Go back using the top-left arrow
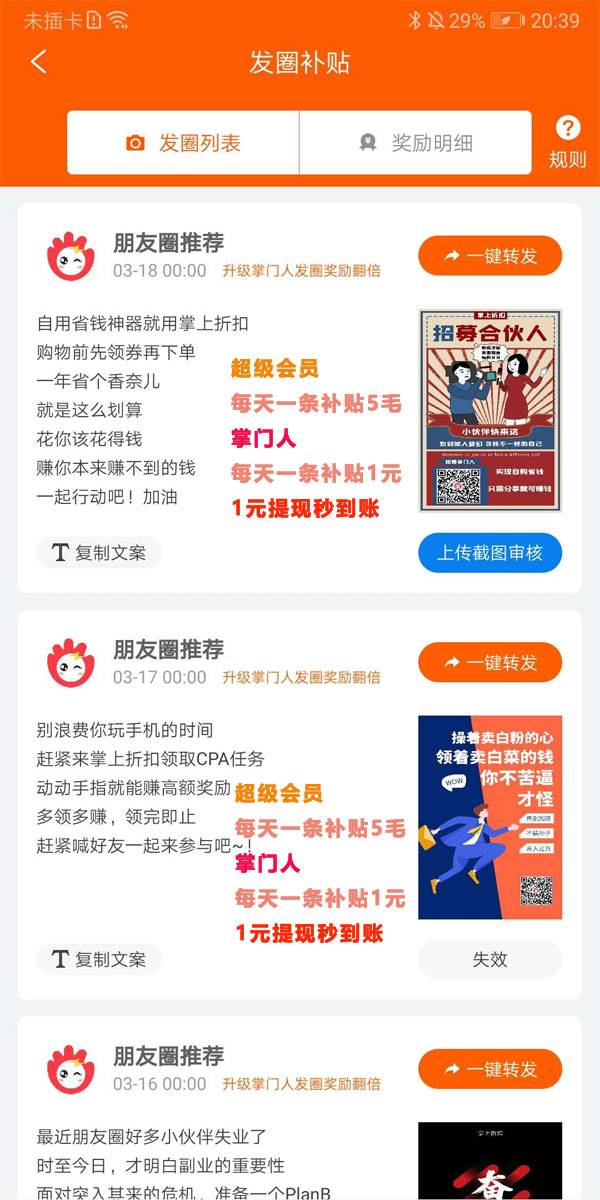 click(38, 62)
